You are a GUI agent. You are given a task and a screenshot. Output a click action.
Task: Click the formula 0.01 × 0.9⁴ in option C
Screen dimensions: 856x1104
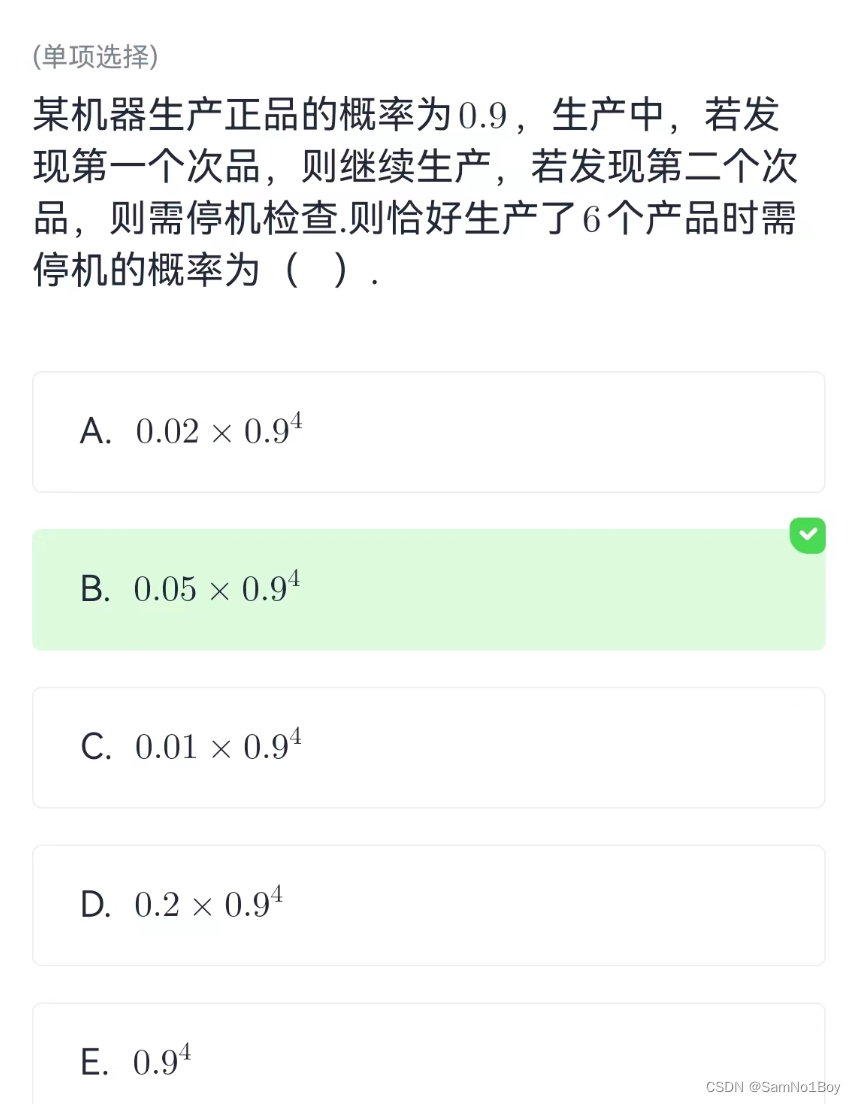coord(218,745)
